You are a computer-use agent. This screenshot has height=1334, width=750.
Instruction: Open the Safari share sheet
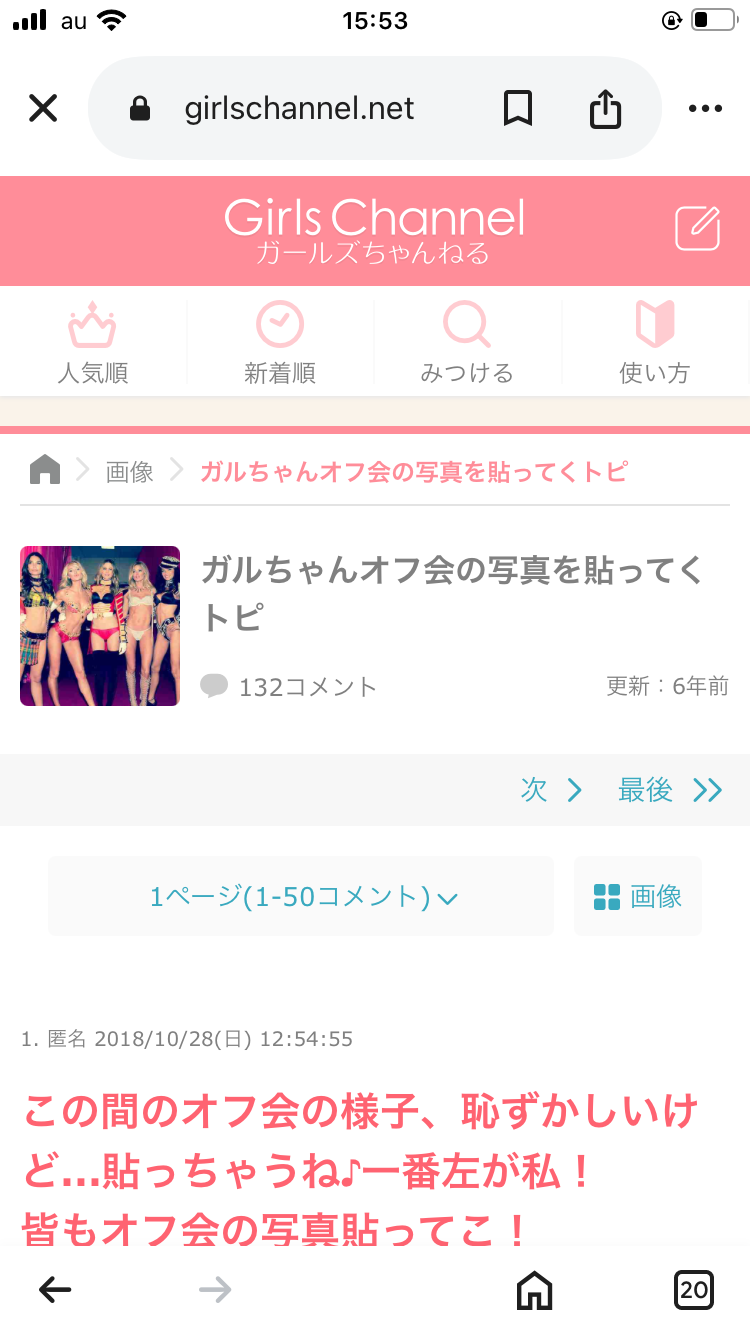point(605,107)
